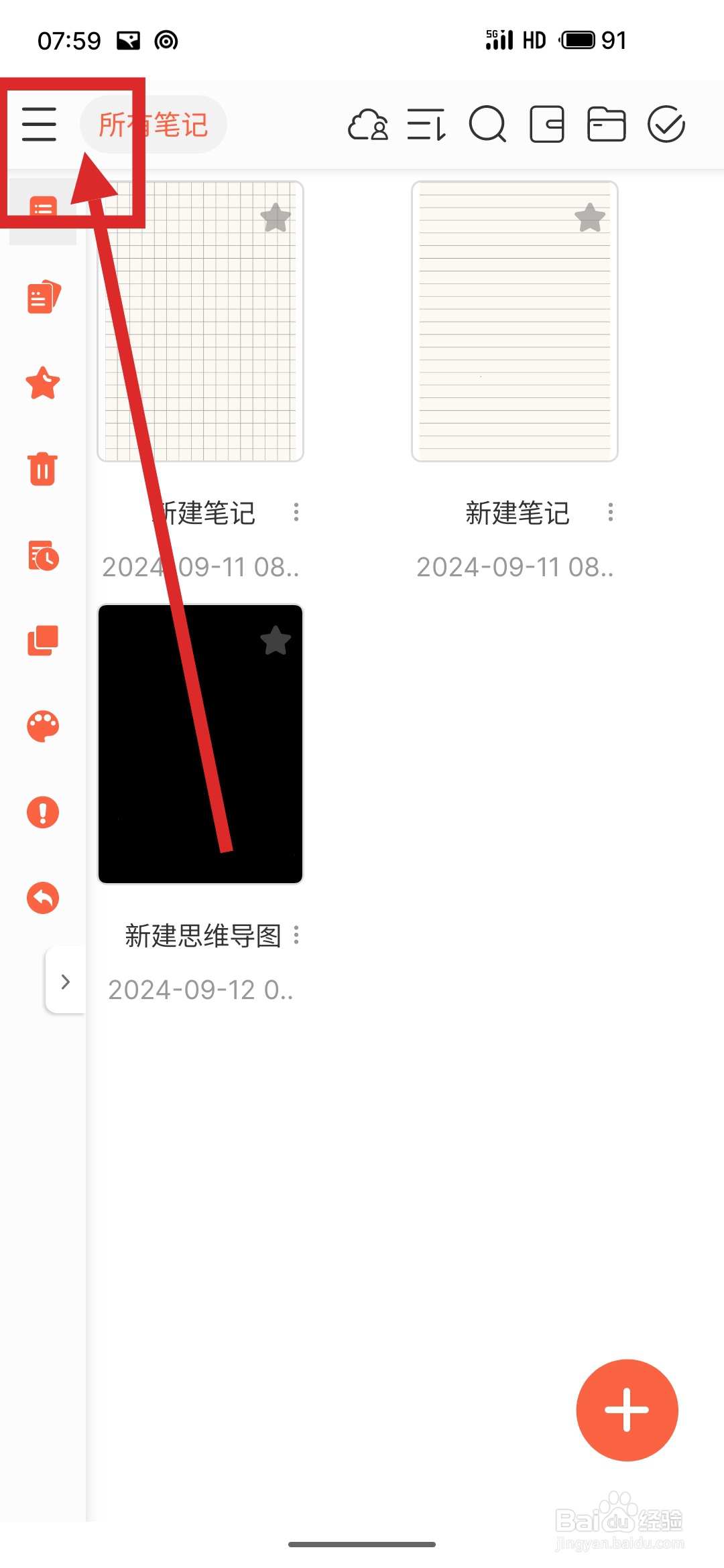Open the sort order icon
This screenshot has height=1568, width=724.
[427, 125]
